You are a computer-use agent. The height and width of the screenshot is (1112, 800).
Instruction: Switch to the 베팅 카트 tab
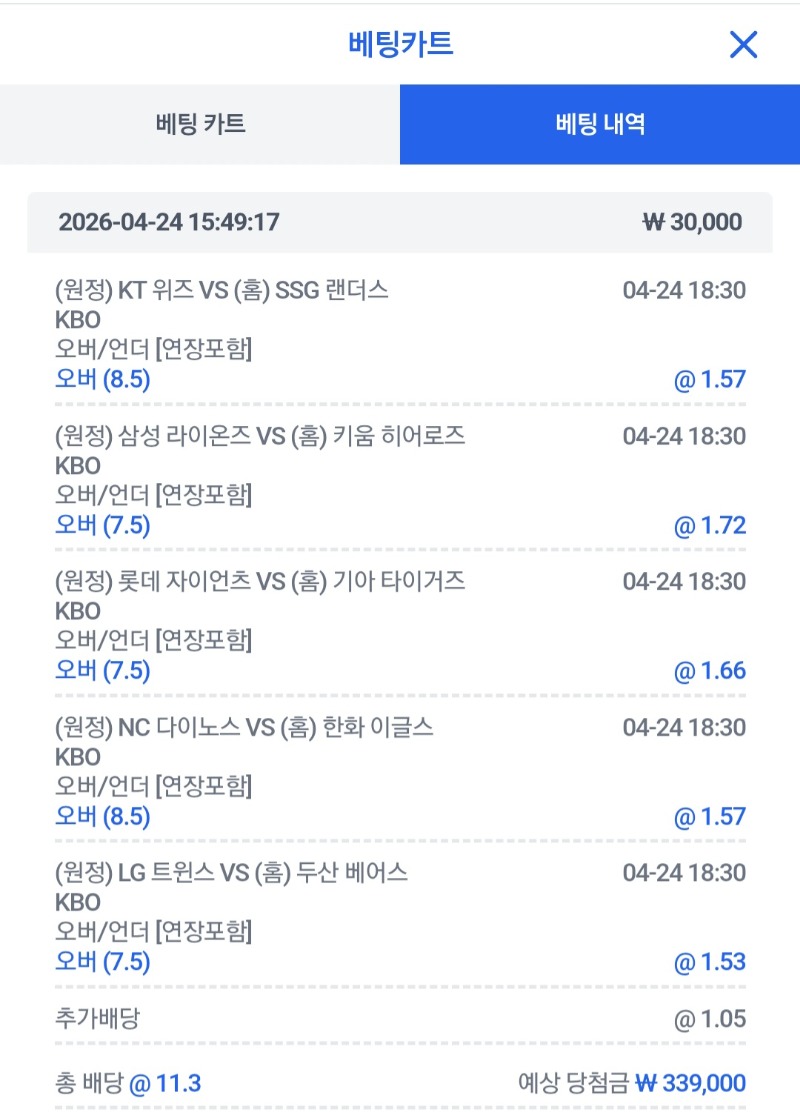(x=200, y=125)
